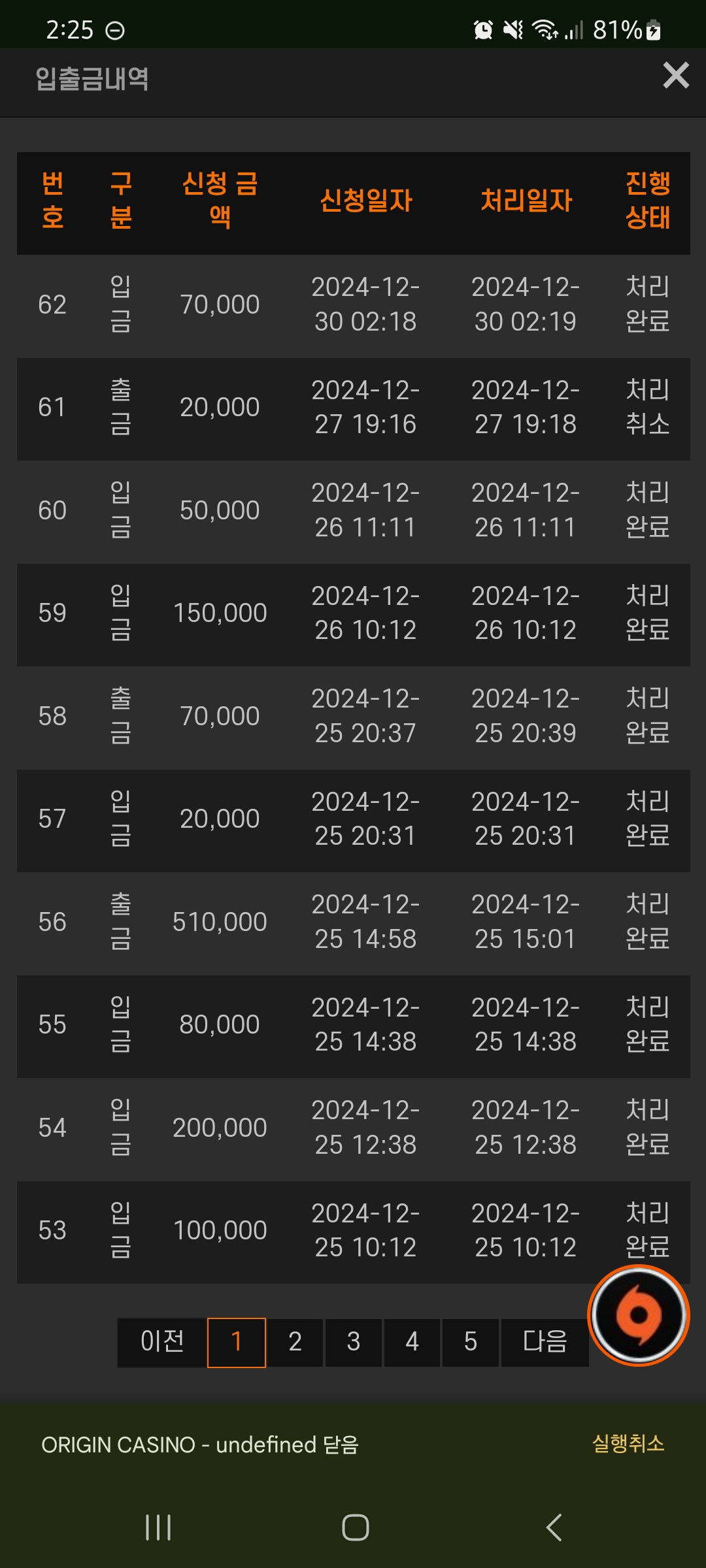This screenshot has height=1568, width=706.
Task: Open recent apps from the navigation bar
Action: (x=158, y=1527)
